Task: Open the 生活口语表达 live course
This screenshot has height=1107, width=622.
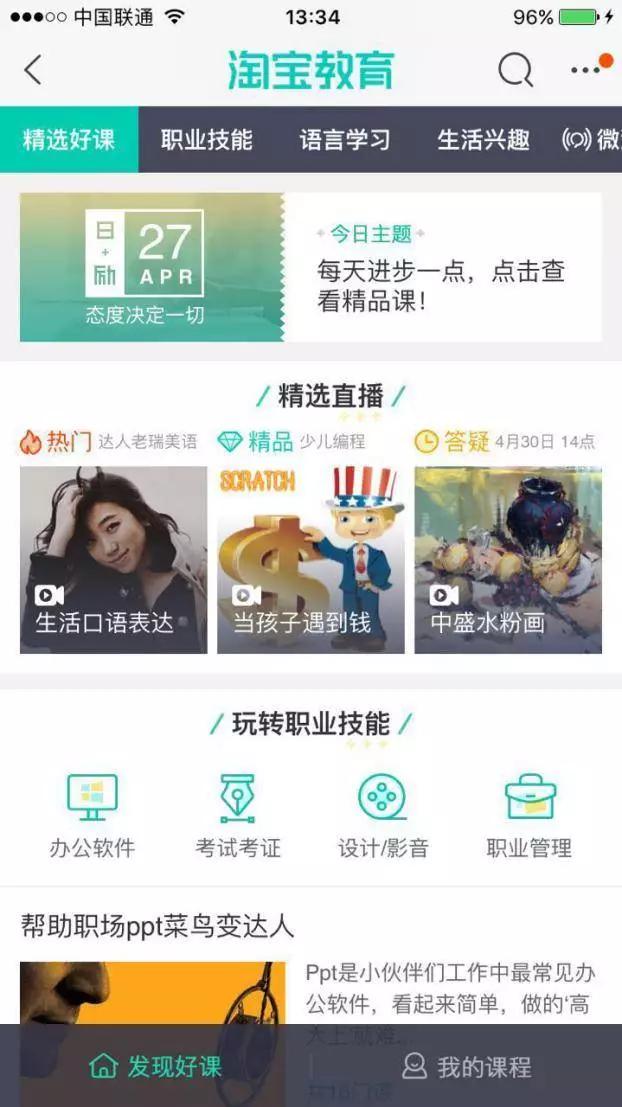Action: pos(113,560)
